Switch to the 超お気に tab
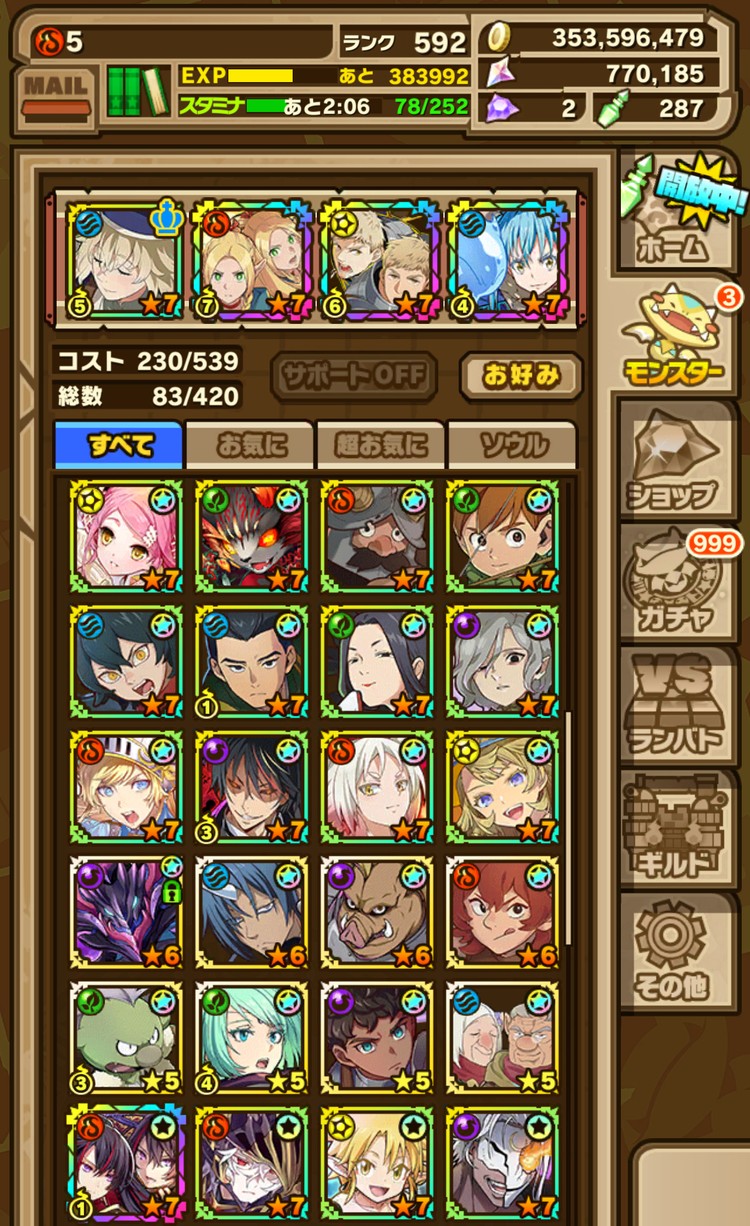Viewport: 750px width, 1226px height. 381,445
